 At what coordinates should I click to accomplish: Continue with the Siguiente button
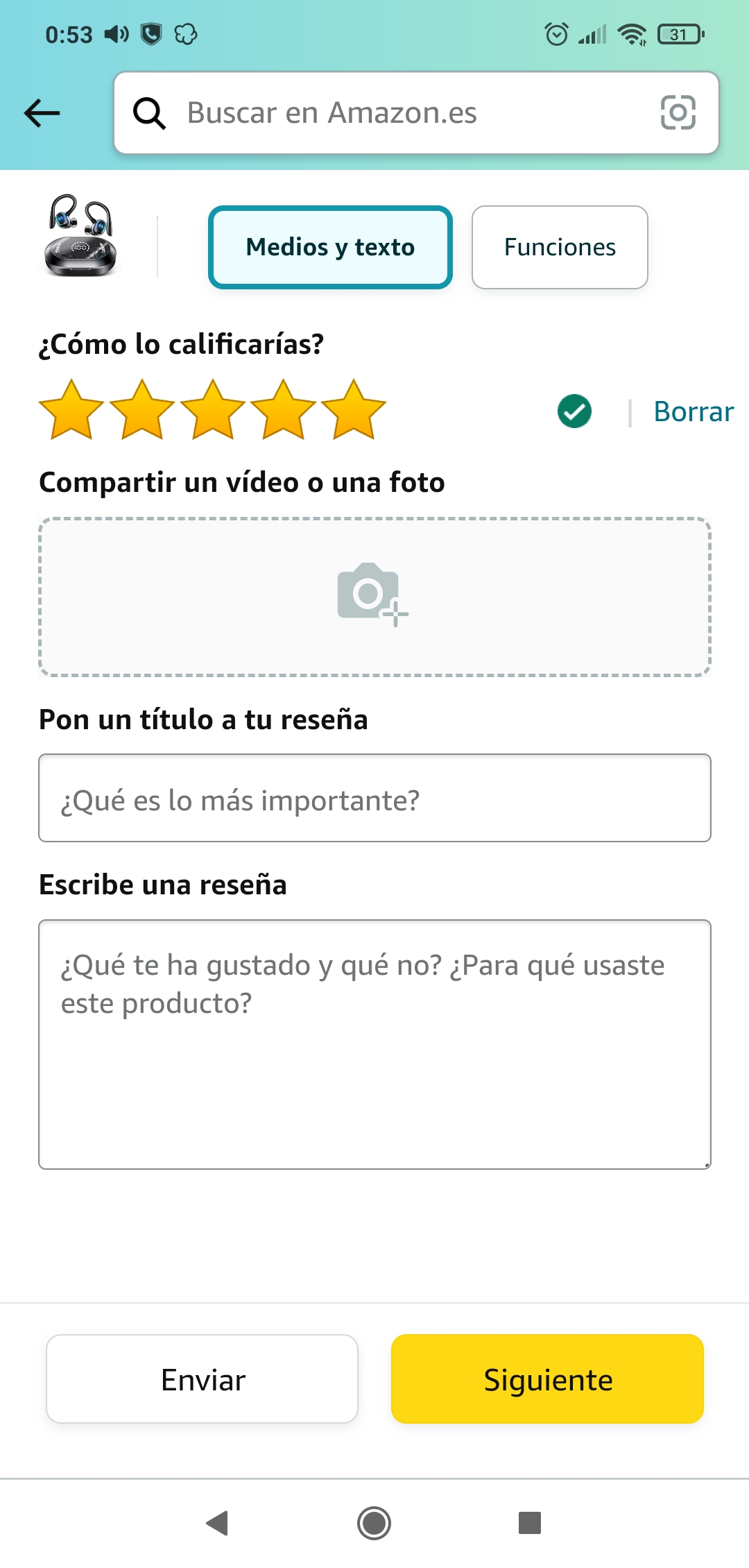point(547,1379)
